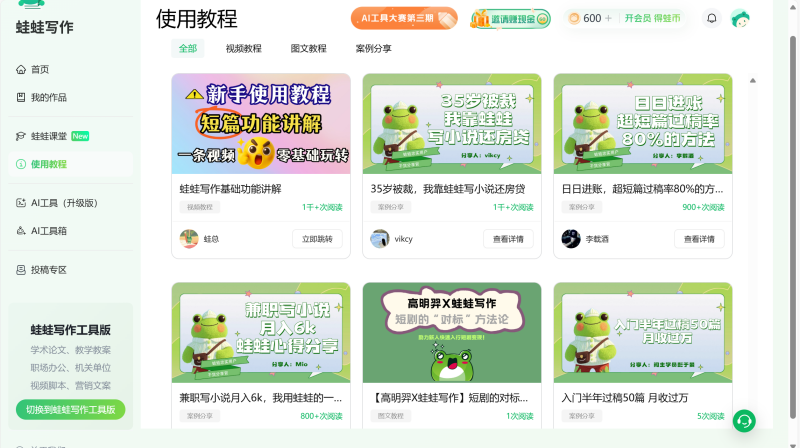Switch to 视频教程 tab
This screenshot has width=800, height=448.
click(x=243, y=48)
